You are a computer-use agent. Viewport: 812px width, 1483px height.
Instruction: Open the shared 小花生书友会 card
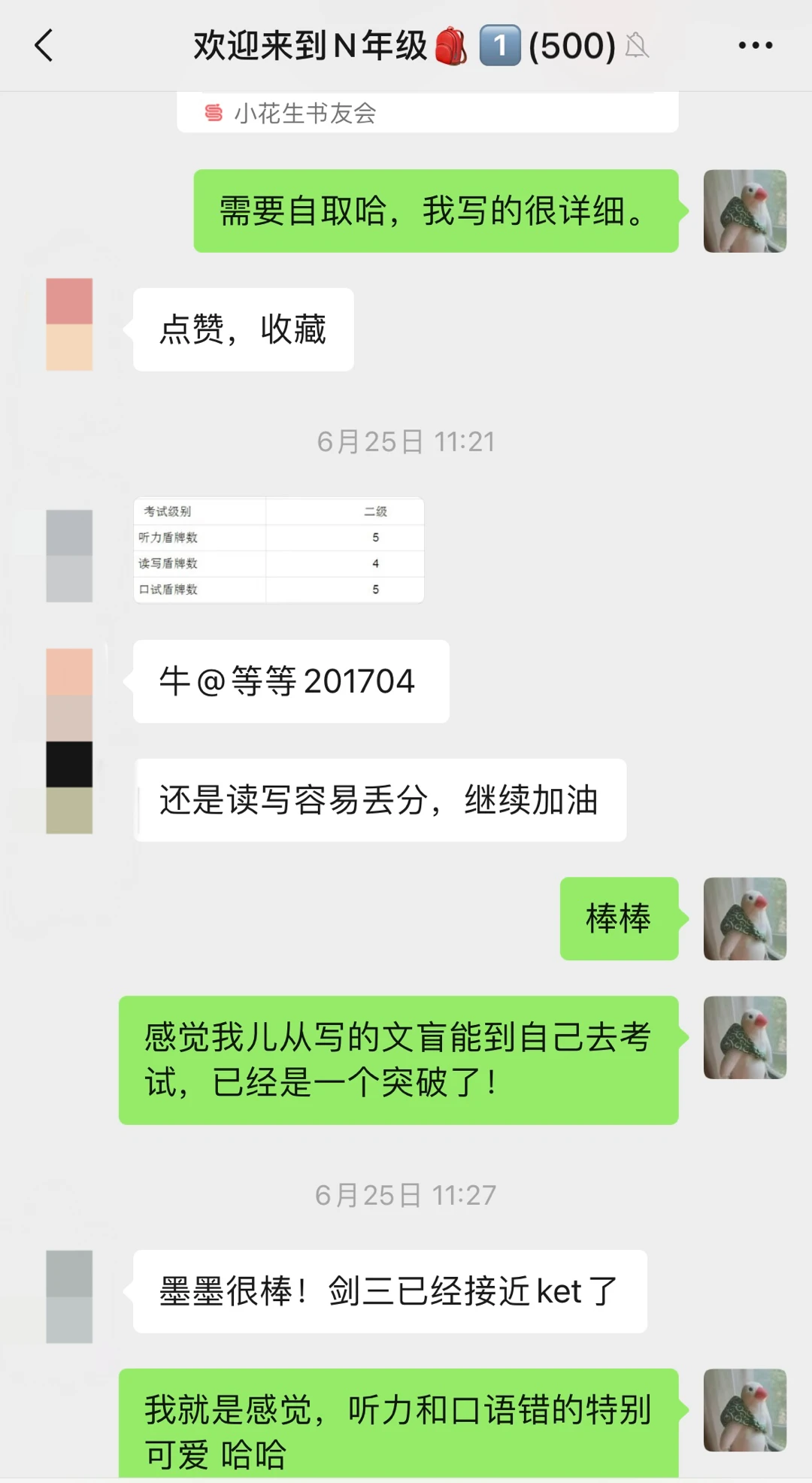click(427, 113)
